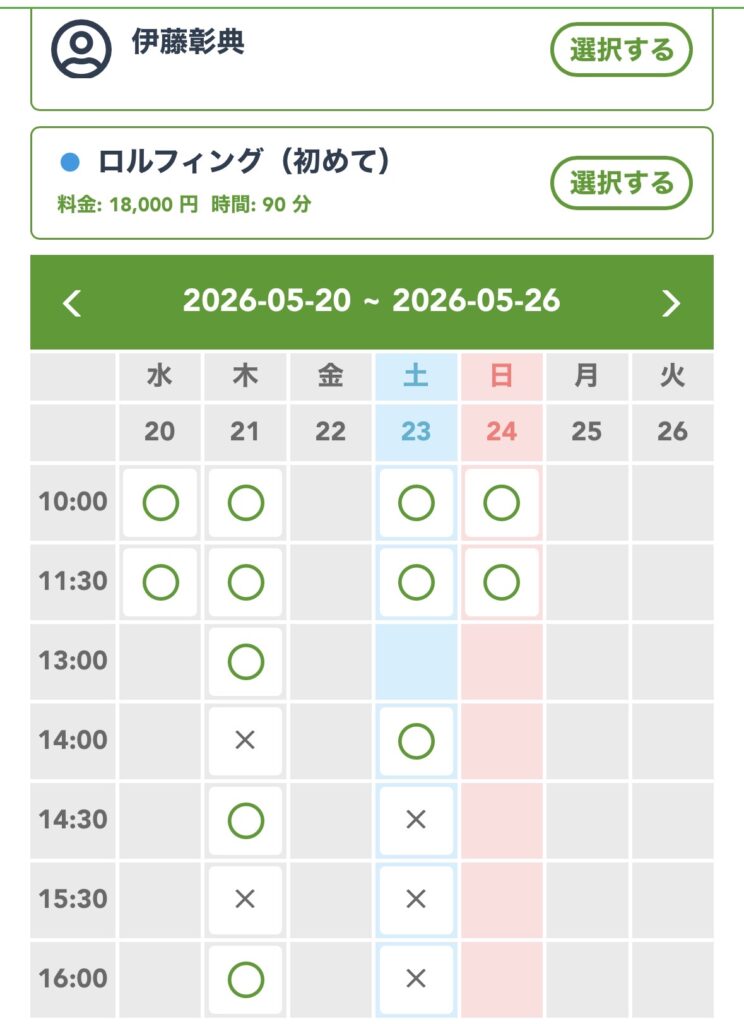Book Wednesday 20 at 10:00

point(160,503)
